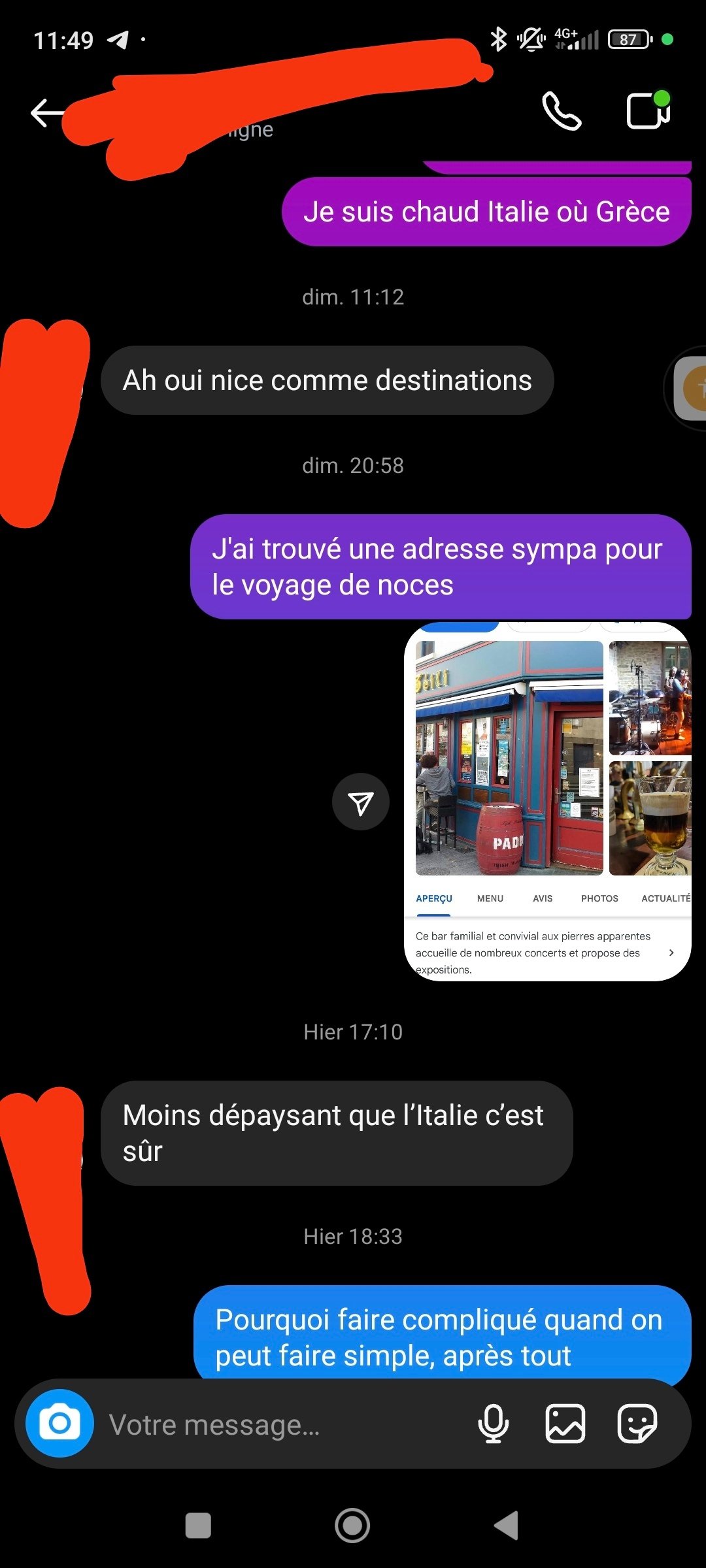Start an audio call with the phone icon
The image size is (706, 1568).
point(562,111)
